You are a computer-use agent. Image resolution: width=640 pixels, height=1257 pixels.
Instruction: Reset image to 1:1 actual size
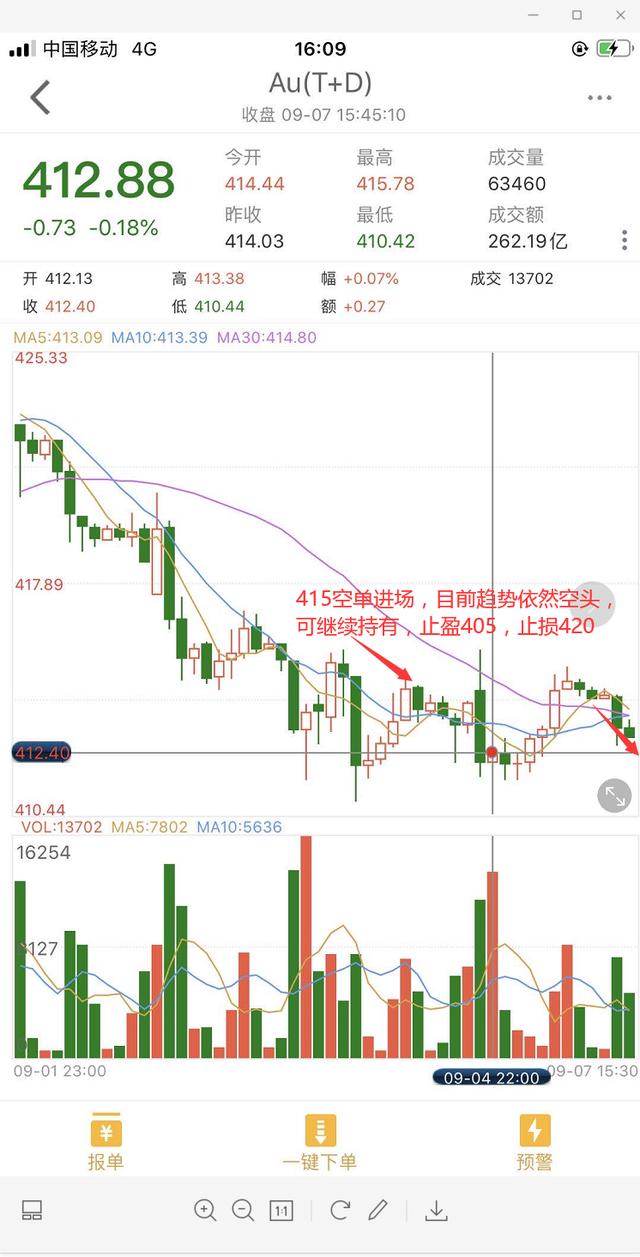[x=281, y=1210]
